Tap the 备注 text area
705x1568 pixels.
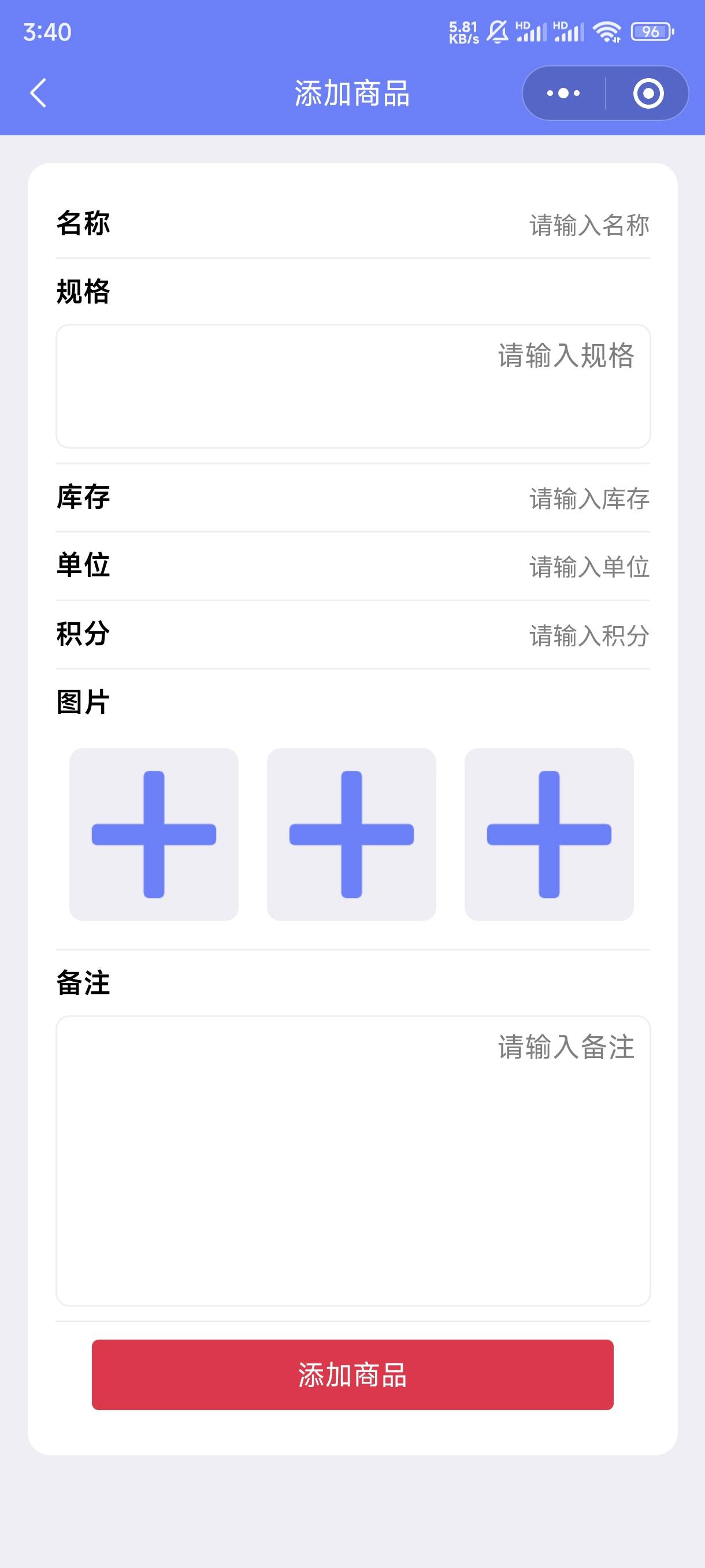pos(353,1160)
